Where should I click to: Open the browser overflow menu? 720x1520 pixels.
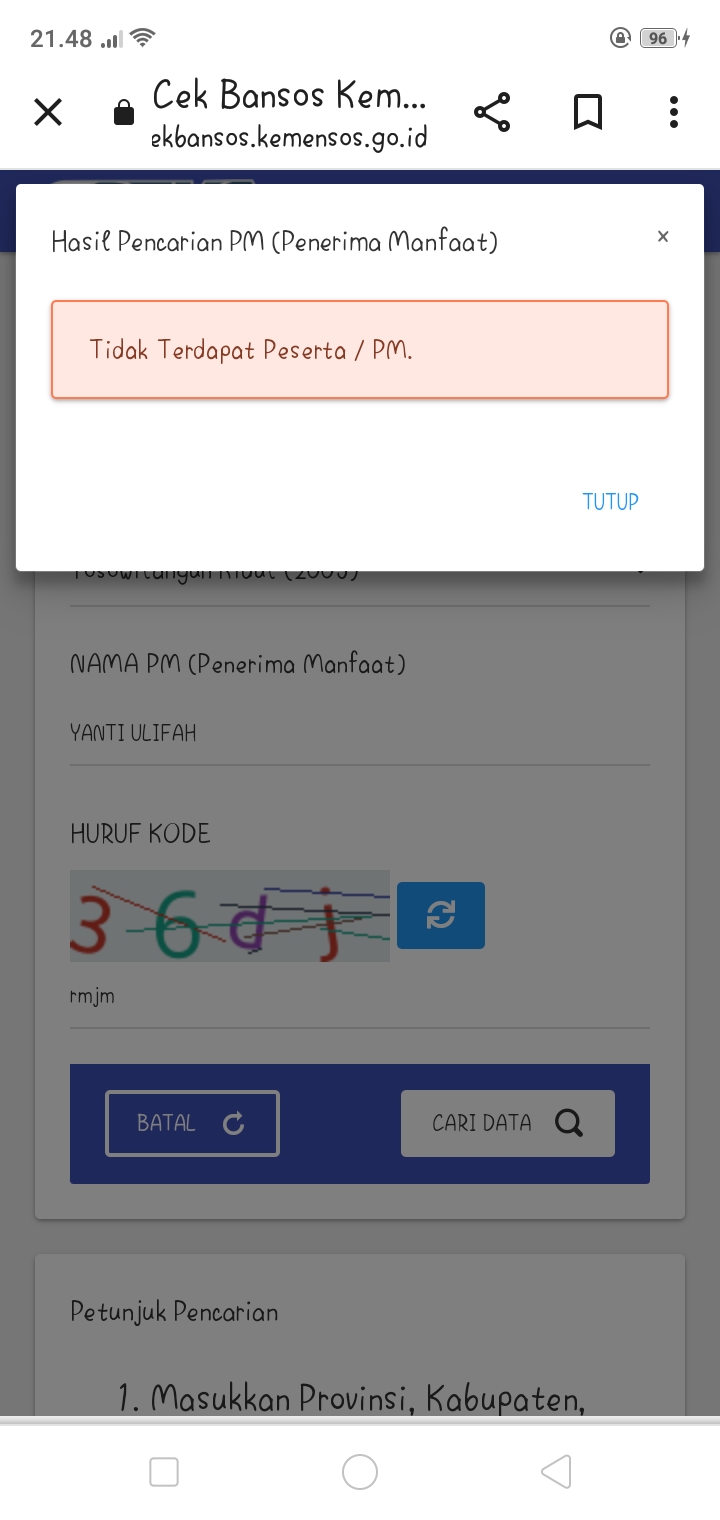click(674, 112)
